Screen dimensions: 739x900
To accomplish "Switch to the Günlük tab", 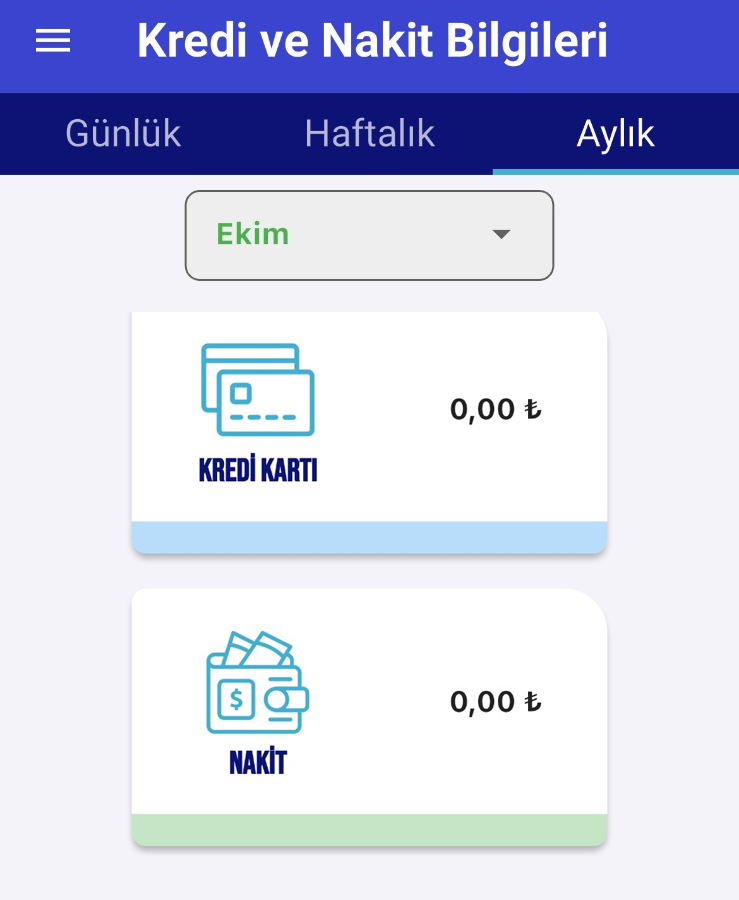I will click(x=123, y=134).
